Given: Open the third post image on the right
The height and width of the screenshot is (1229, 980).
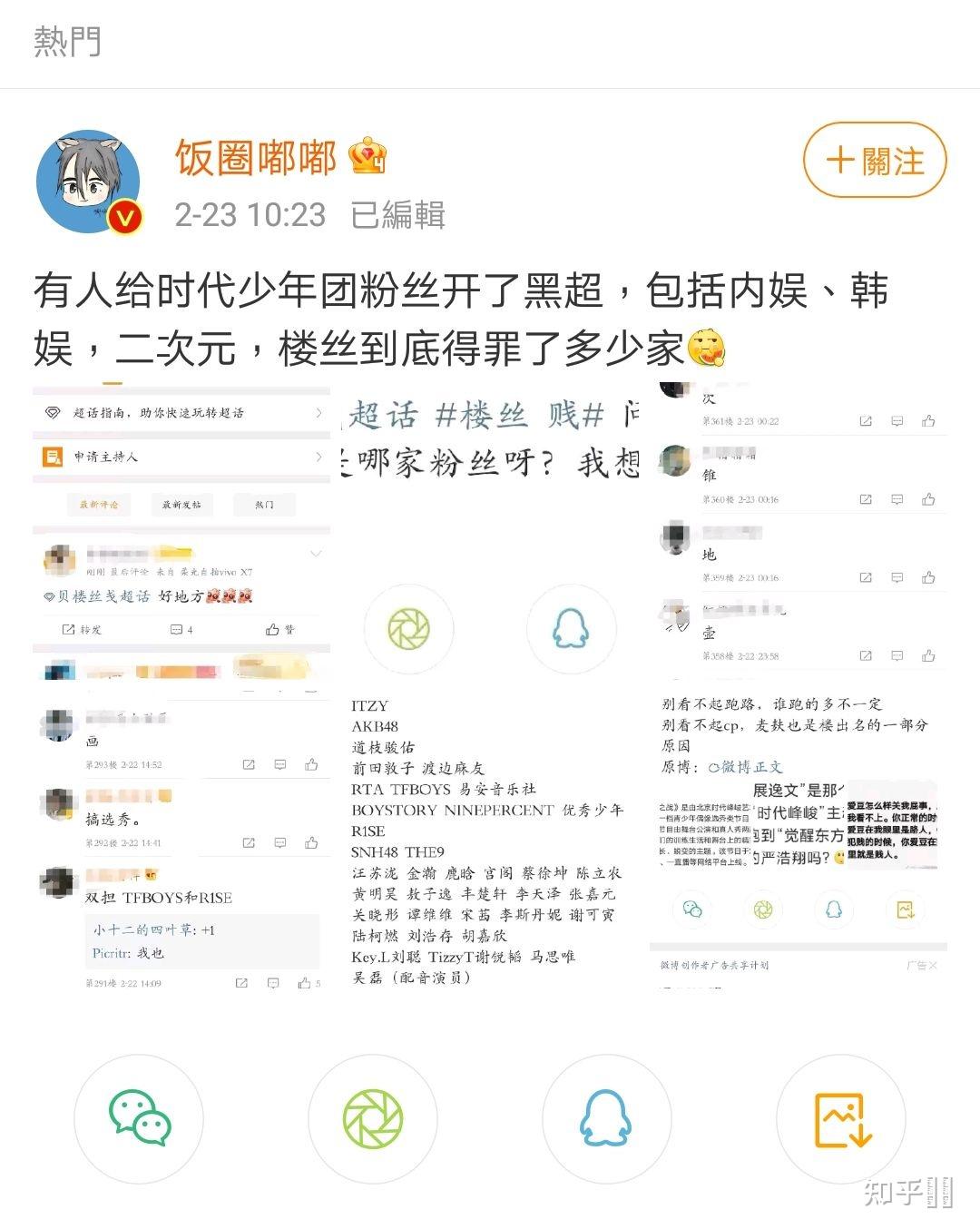Looking at the screenshot, I should coord(799,687).
